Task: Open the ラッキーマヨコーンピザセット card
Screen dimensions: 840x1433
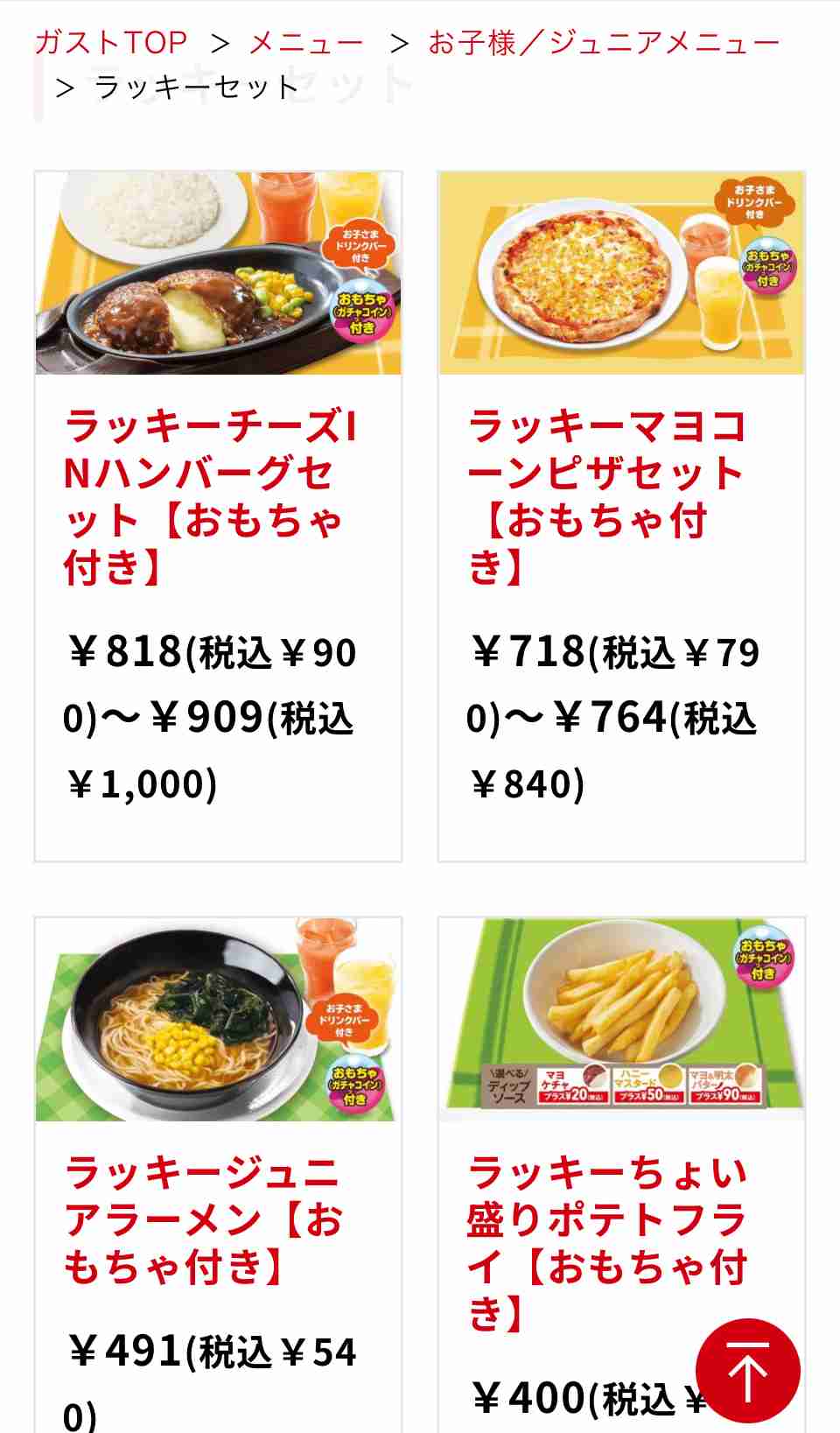Action: pos(621,516)
